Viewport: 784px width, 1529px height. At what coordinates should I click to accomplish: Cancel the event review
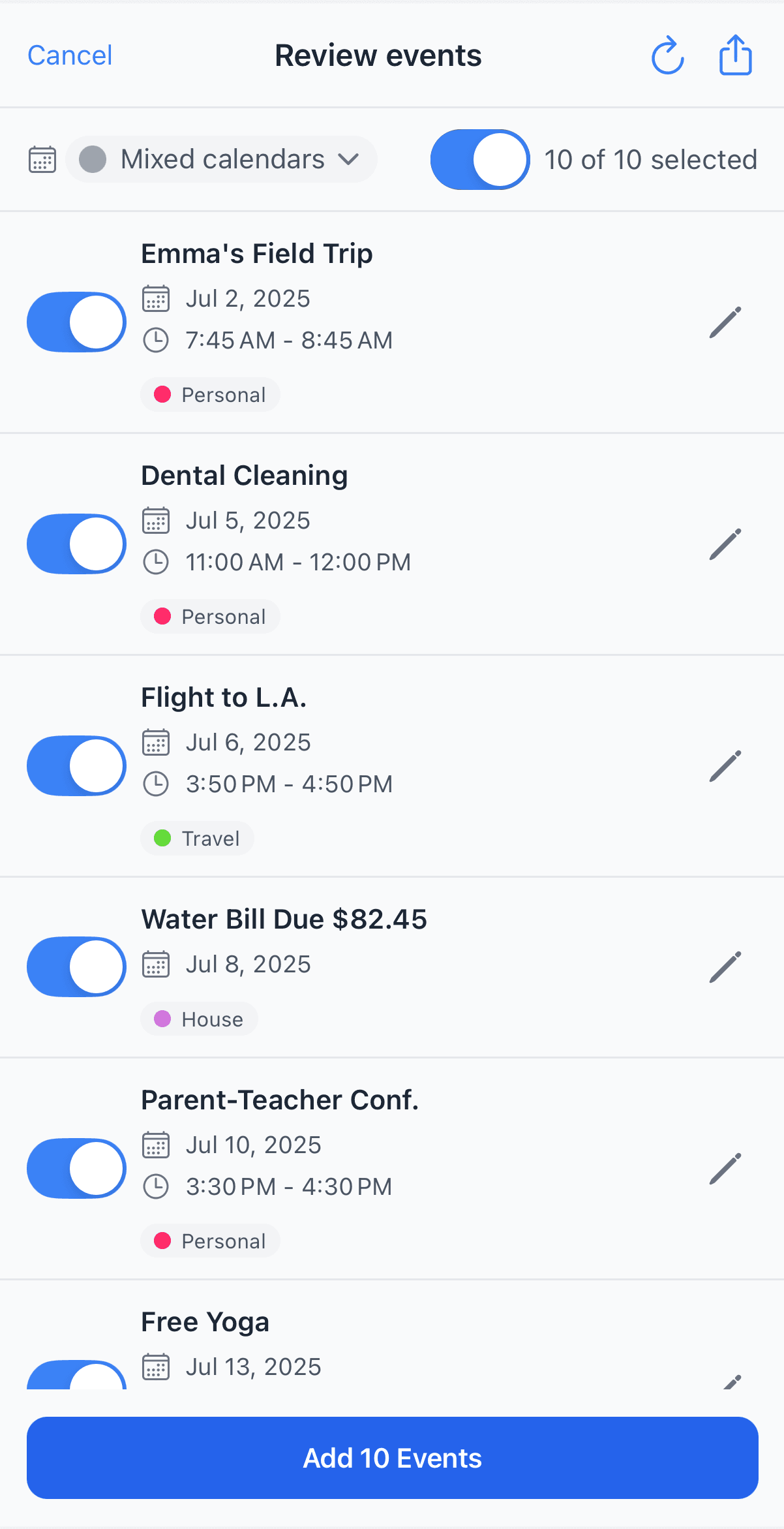click(x=68, y=55)
